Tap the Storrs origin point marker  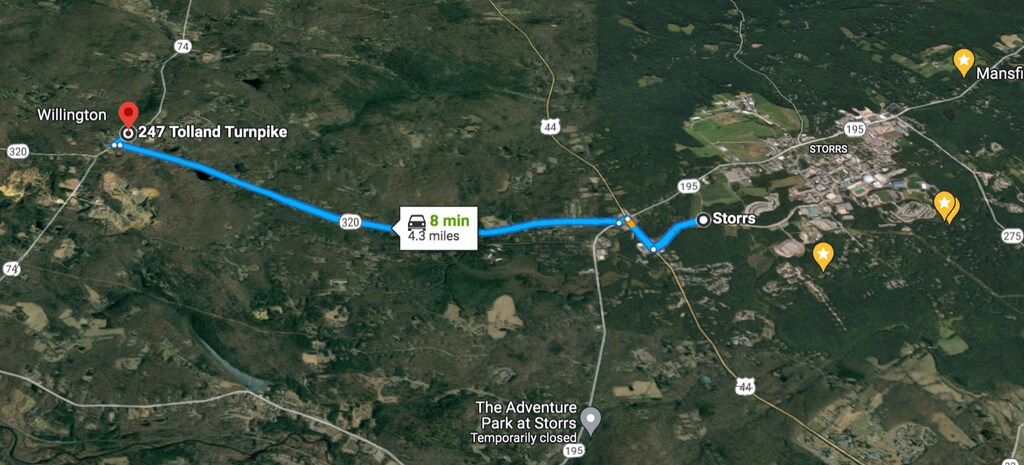(x=704, y=220)
